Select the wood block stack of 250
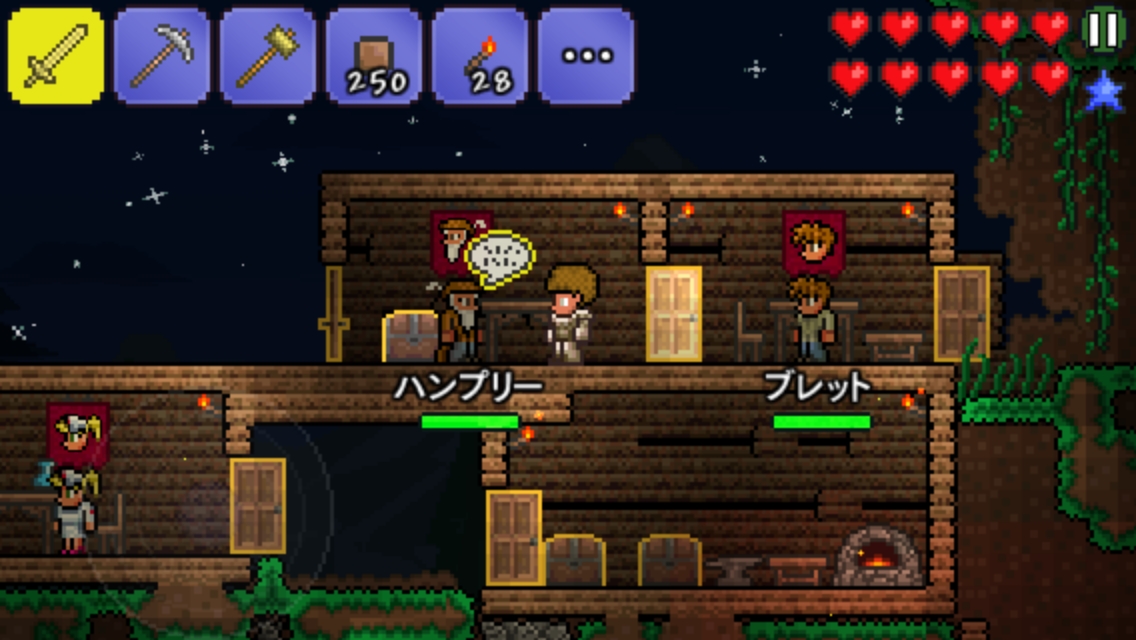The image size is (1136, 640). (374, 56)
